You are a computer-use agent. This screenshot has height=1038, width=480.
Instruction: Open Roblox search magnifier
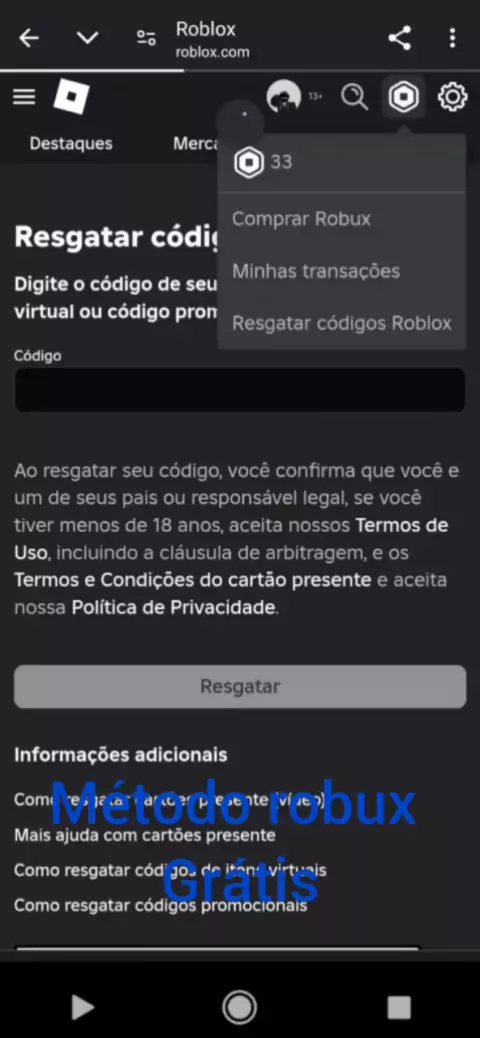point(355,97)
